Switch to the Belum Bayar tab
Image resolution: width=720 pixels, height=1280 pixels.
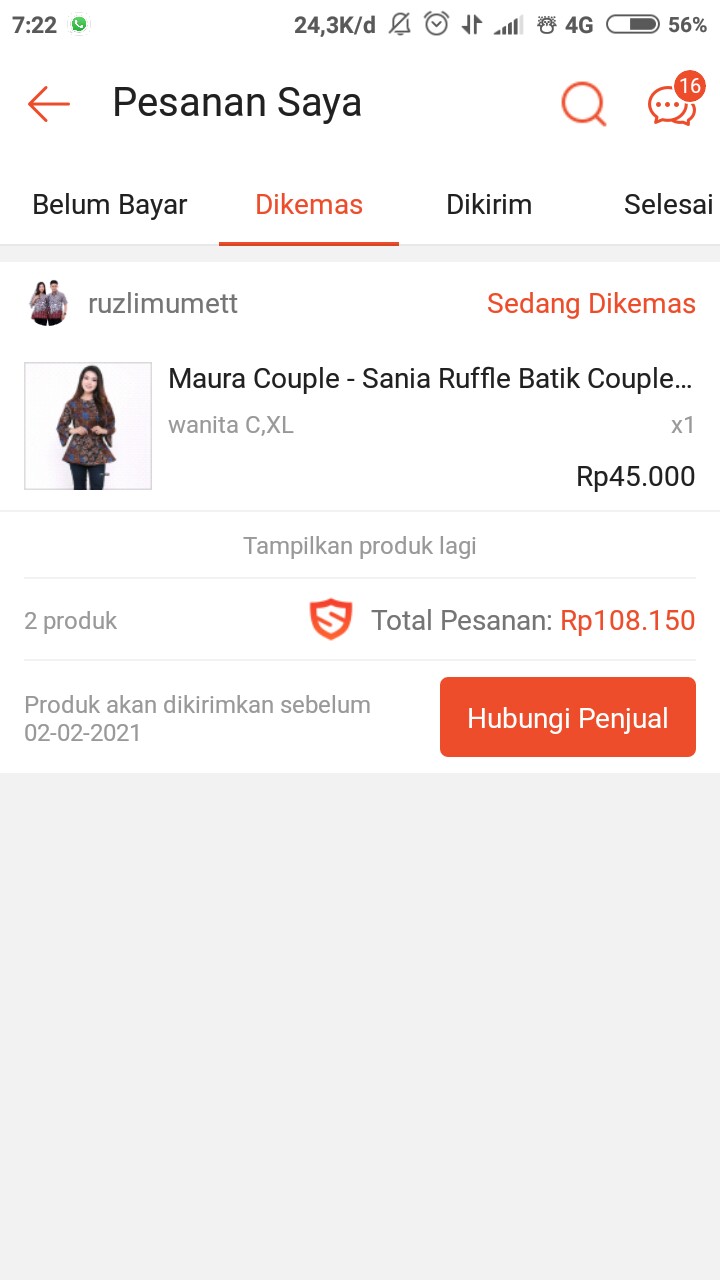(x=109, y=204)
